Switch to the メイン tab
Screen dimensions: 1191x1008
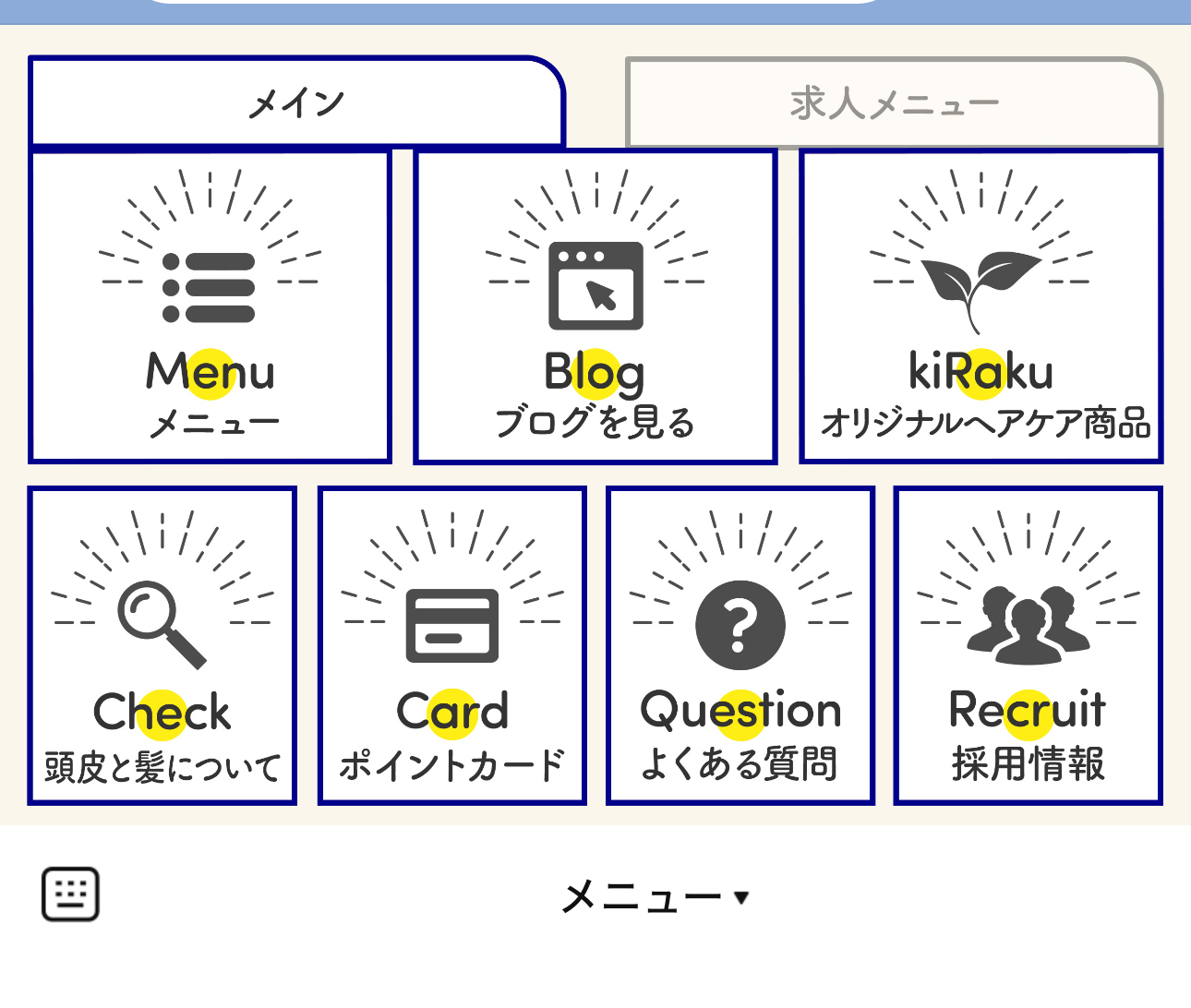(295, 102)
